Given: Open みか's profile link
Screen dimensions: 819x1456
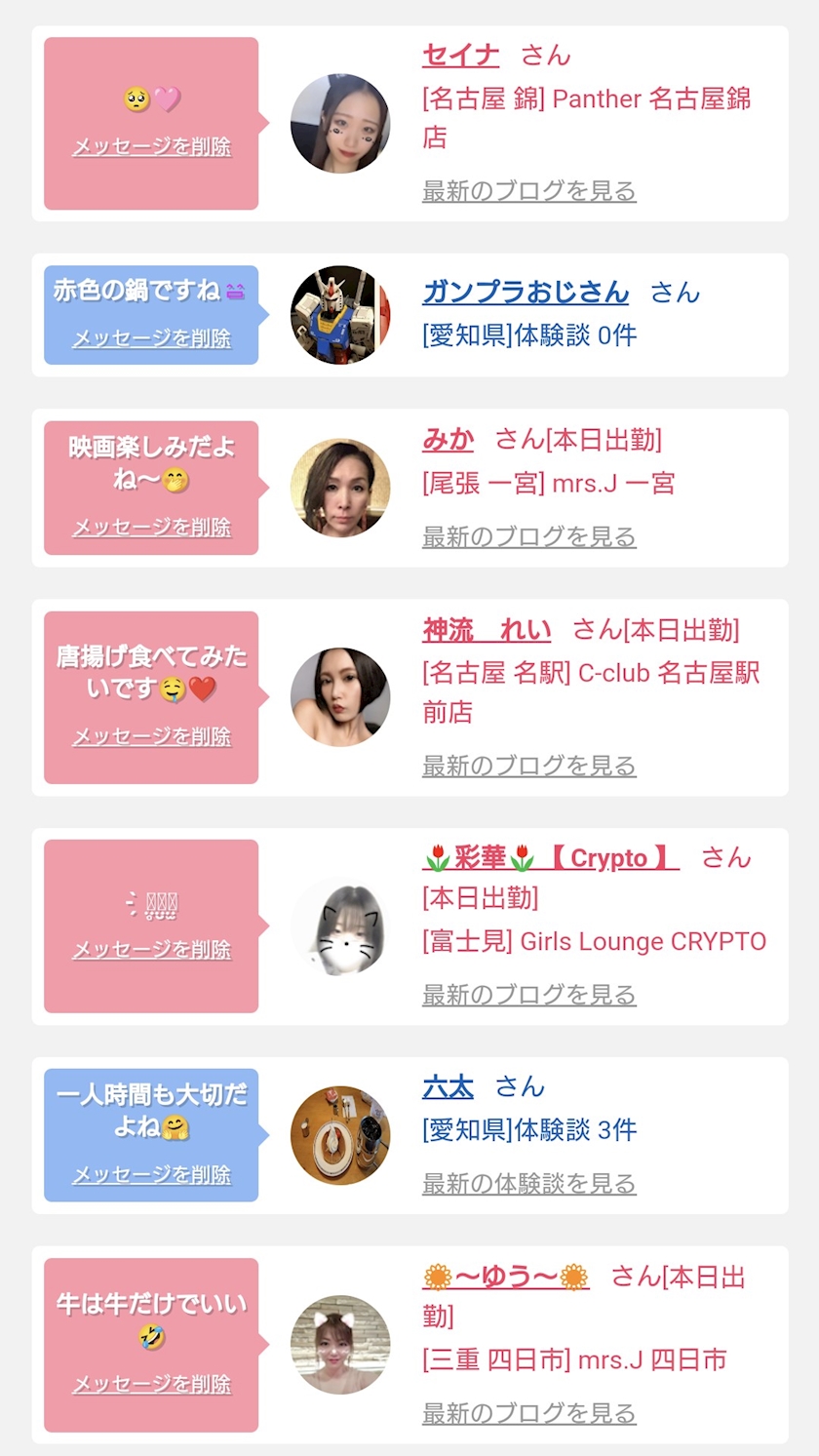Looking at the screenshot, I should pyautogui.click(x=448, y=440).
